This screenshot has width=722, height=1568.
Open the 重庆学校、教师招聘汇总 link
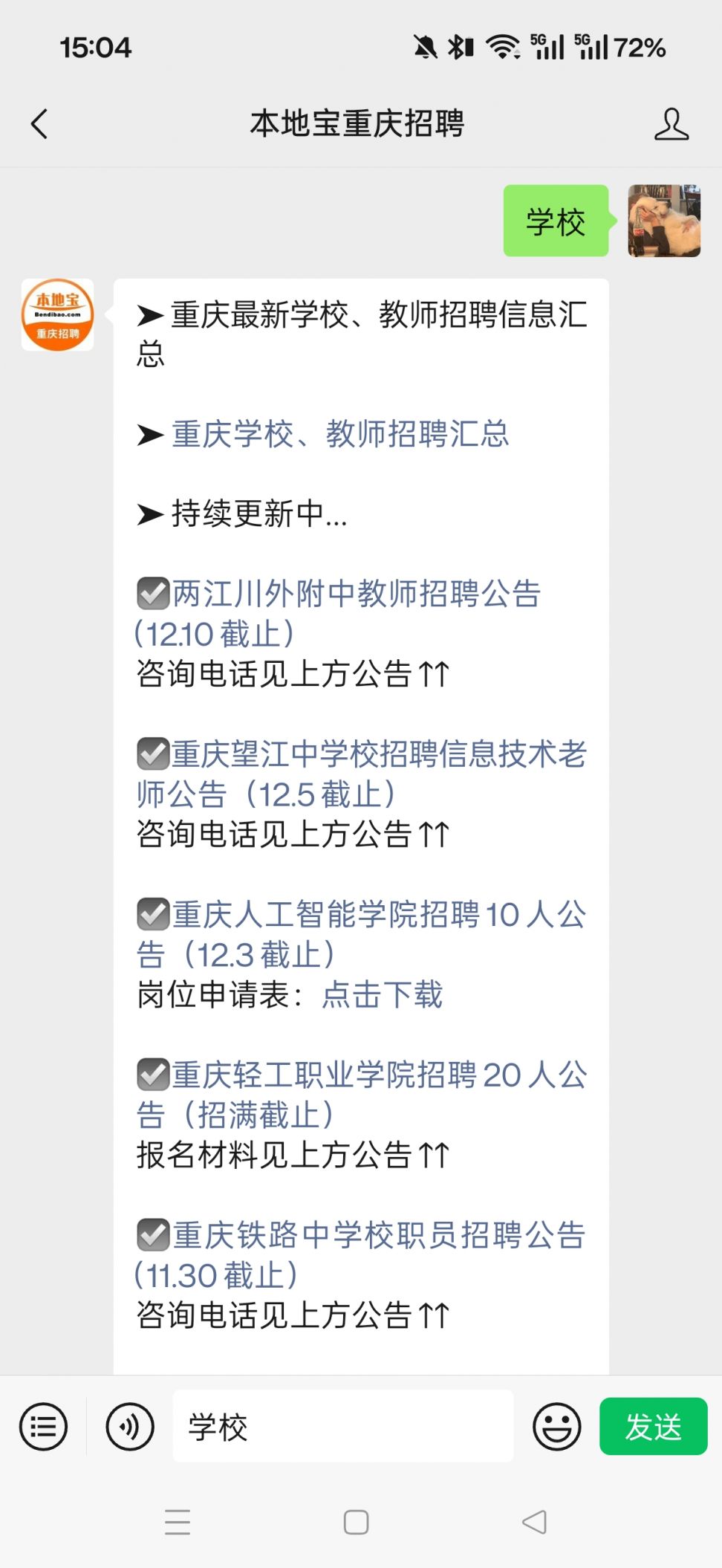340,434
